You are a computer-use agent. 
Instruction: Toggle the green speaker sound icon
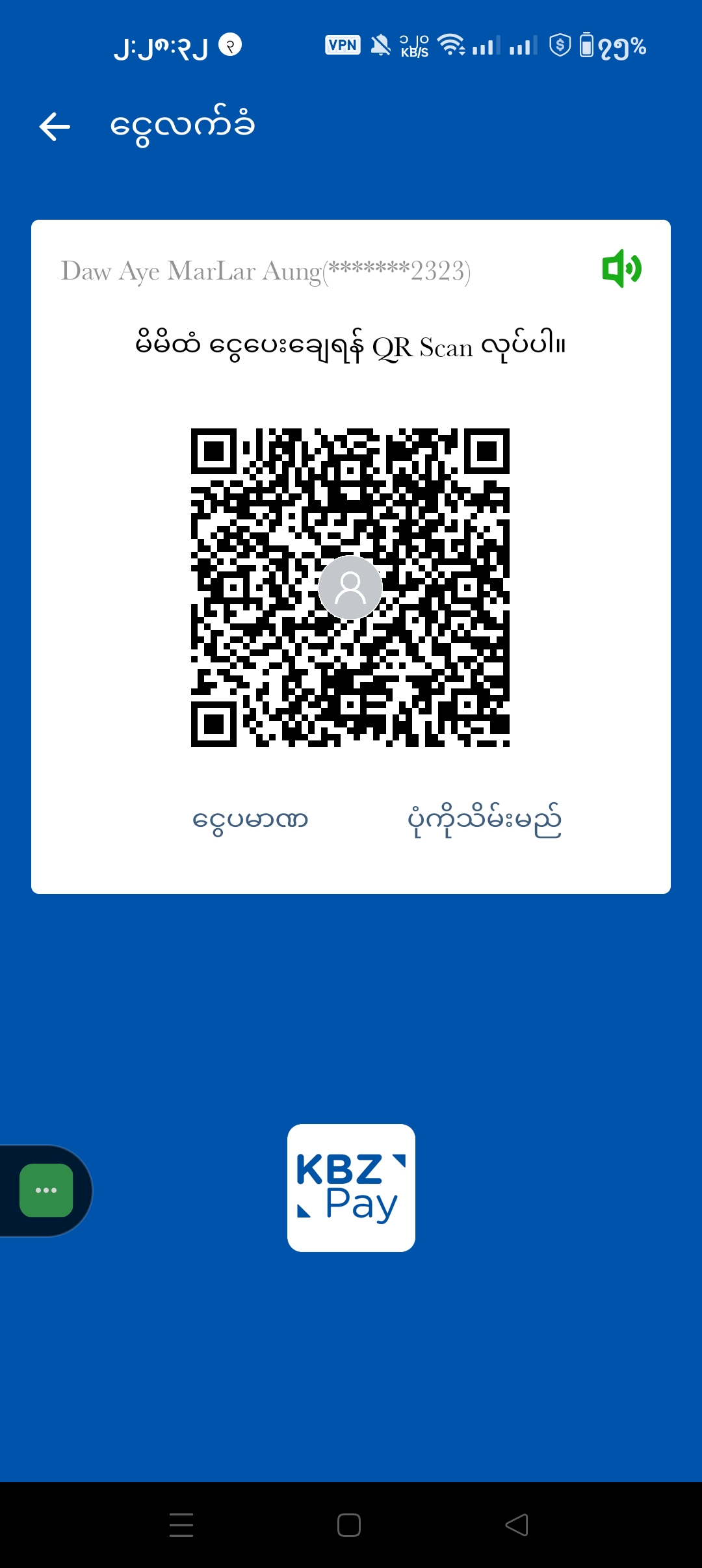[621, 268]
